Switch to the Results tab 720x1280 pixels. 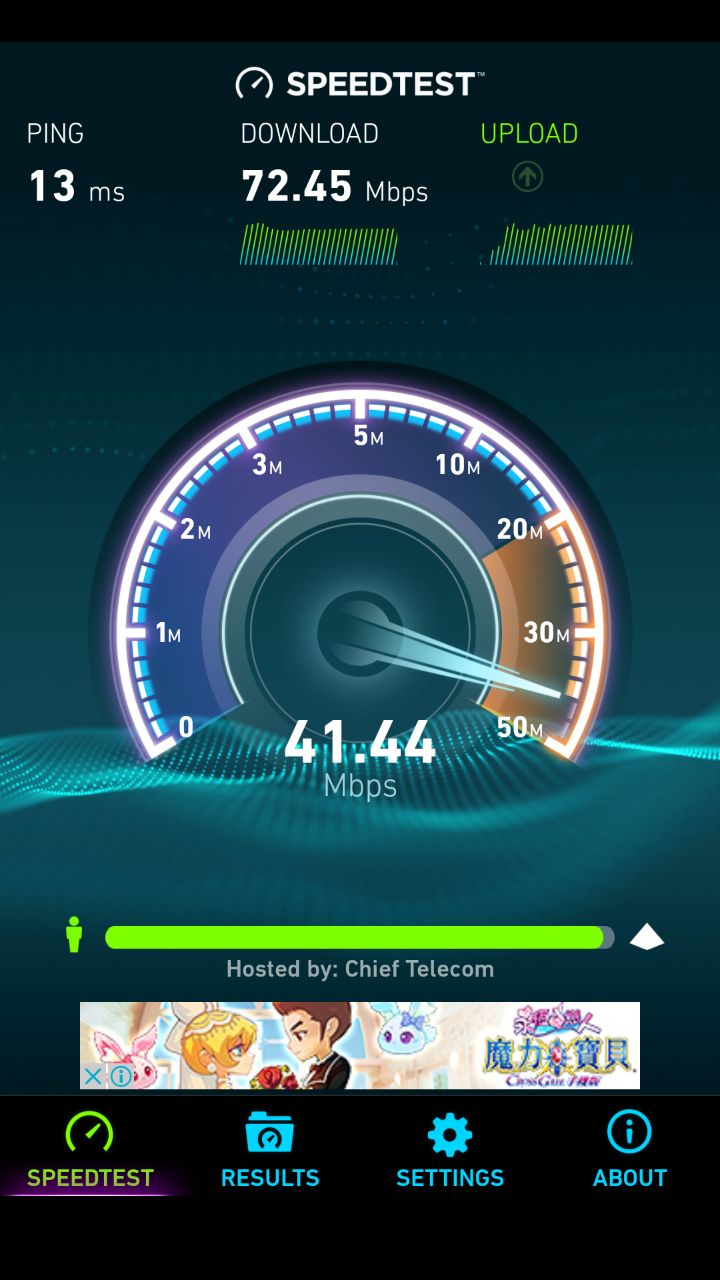[270, 1150]
